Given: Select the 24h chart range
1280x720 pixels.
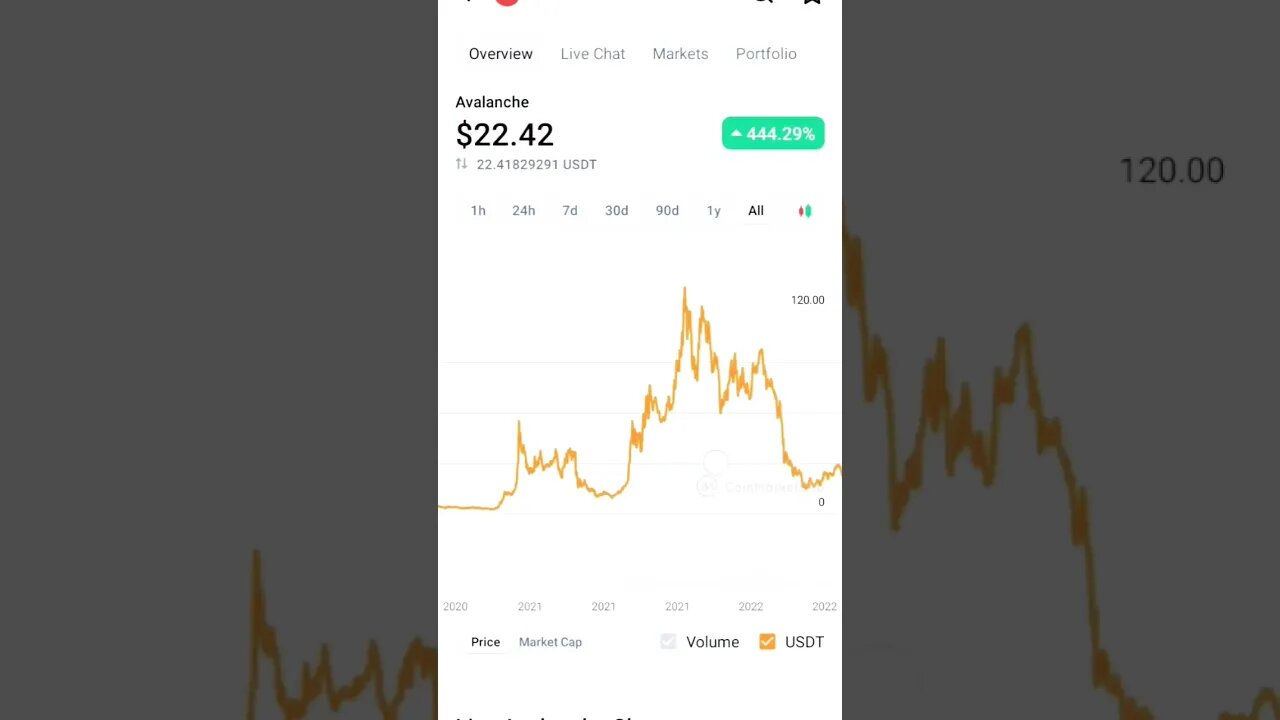Looking at the screenshot, I should 523,211.
